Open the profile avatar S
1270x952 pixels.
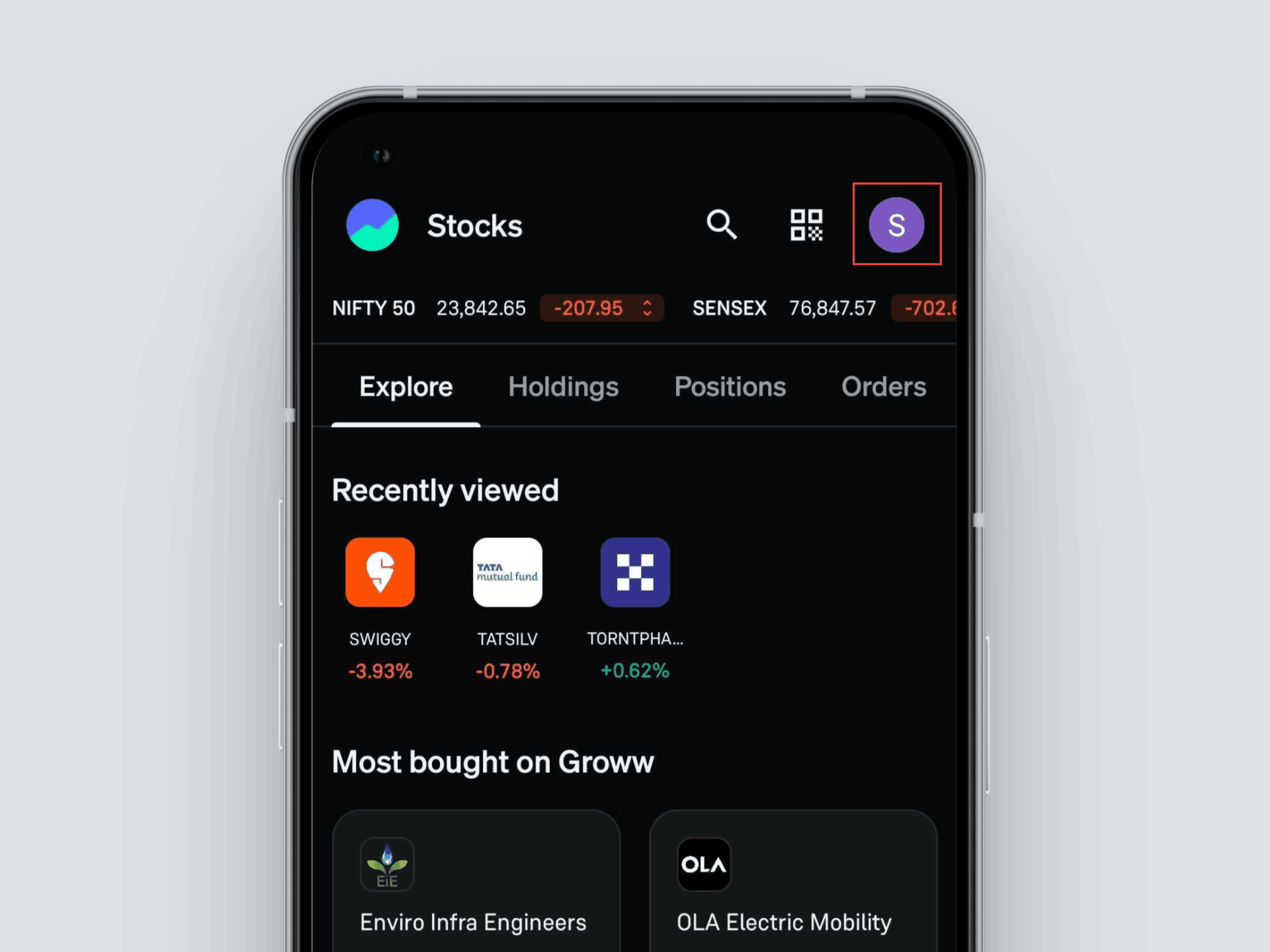click(x=896, y=225)
